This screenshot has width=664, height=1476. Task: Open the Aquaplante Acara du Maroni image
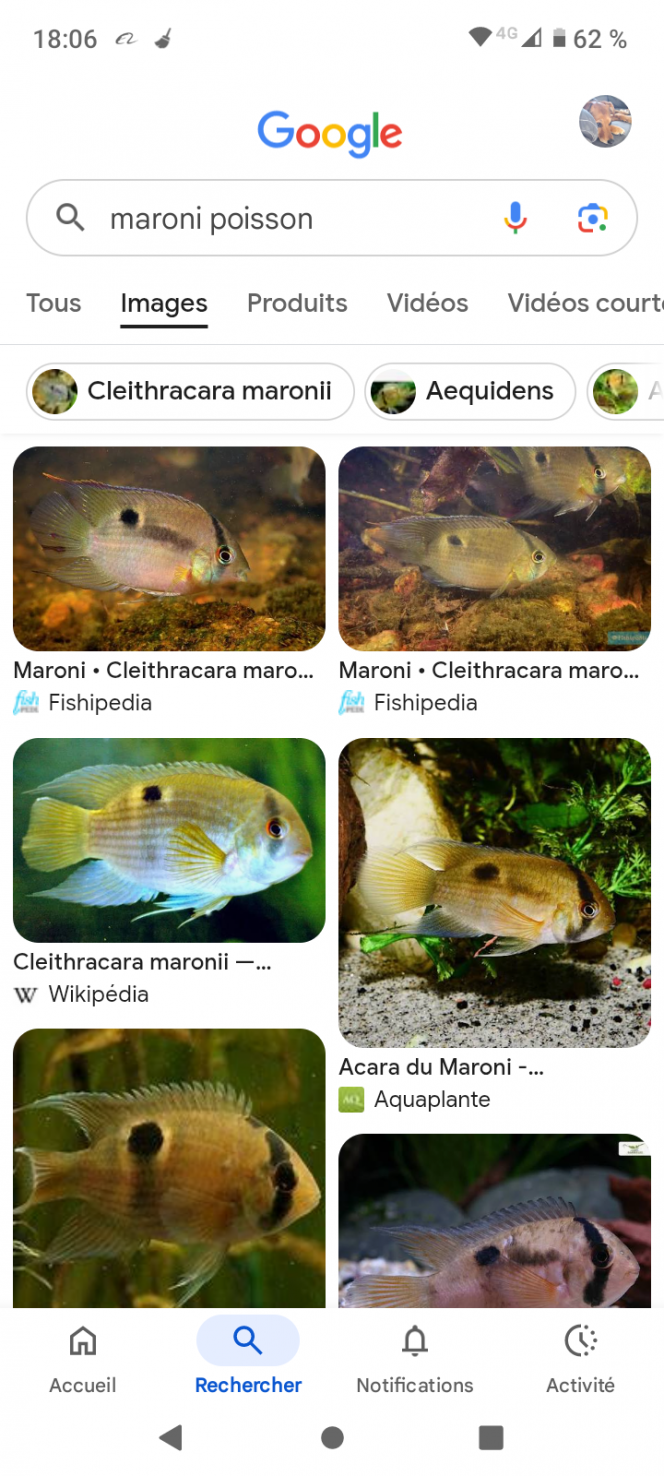494,892
